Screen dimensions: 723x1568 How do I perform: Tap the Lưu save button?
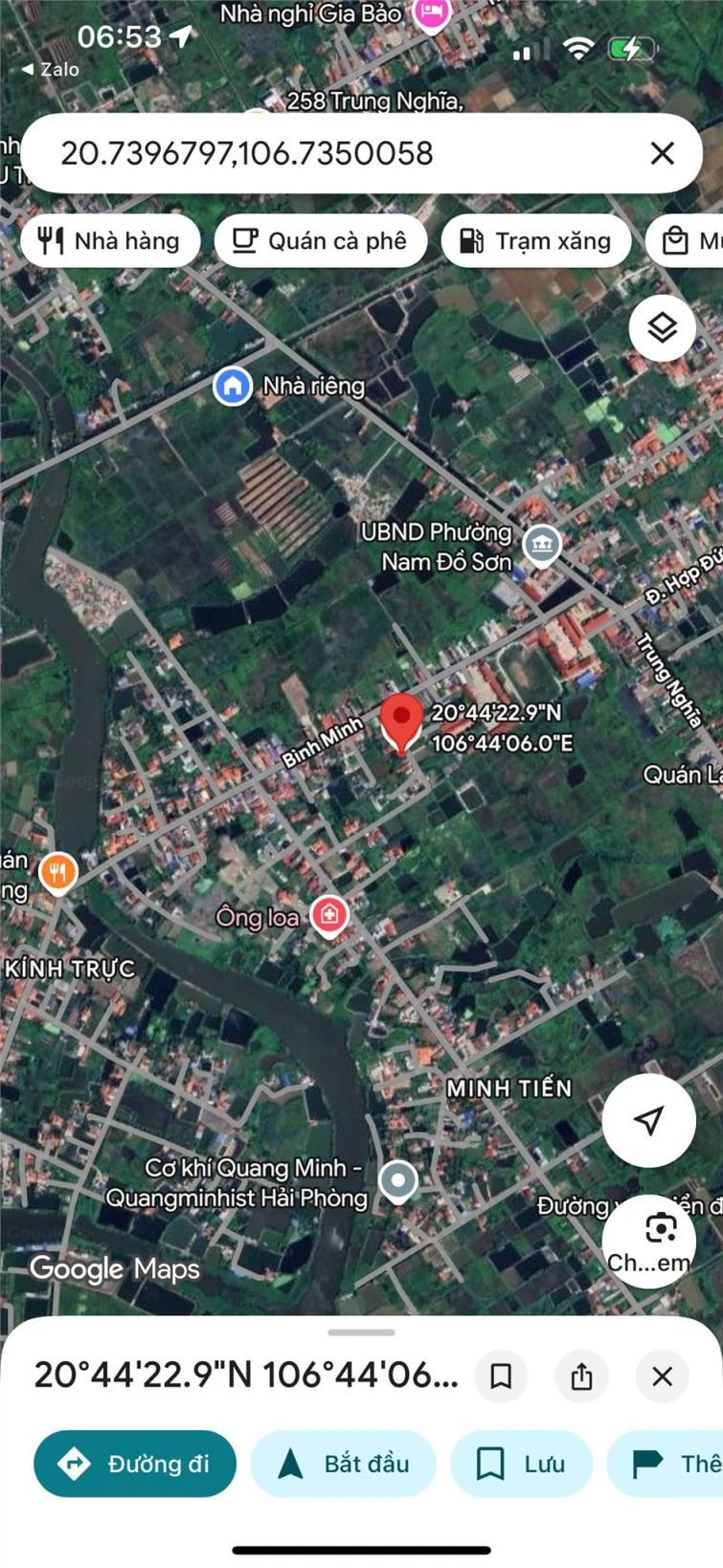[521, 1463]
